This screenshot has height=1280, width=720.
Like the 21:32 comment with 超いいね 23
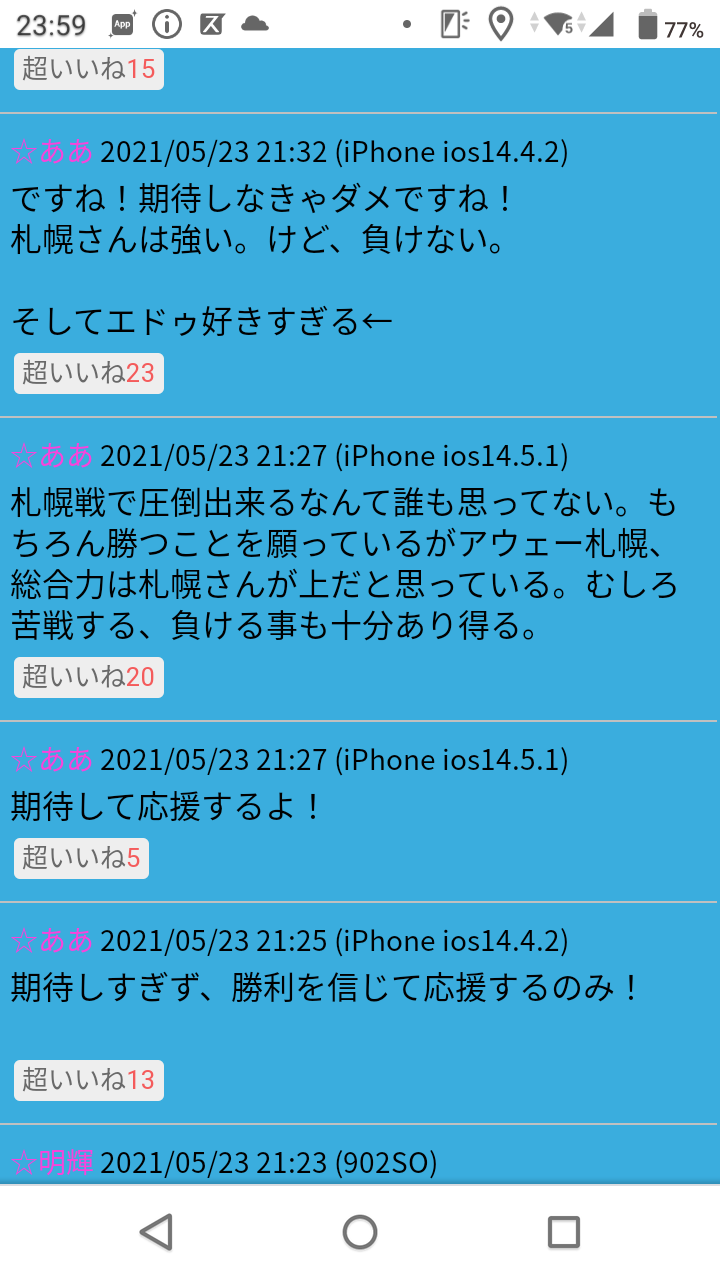click(x=88, y=373)
